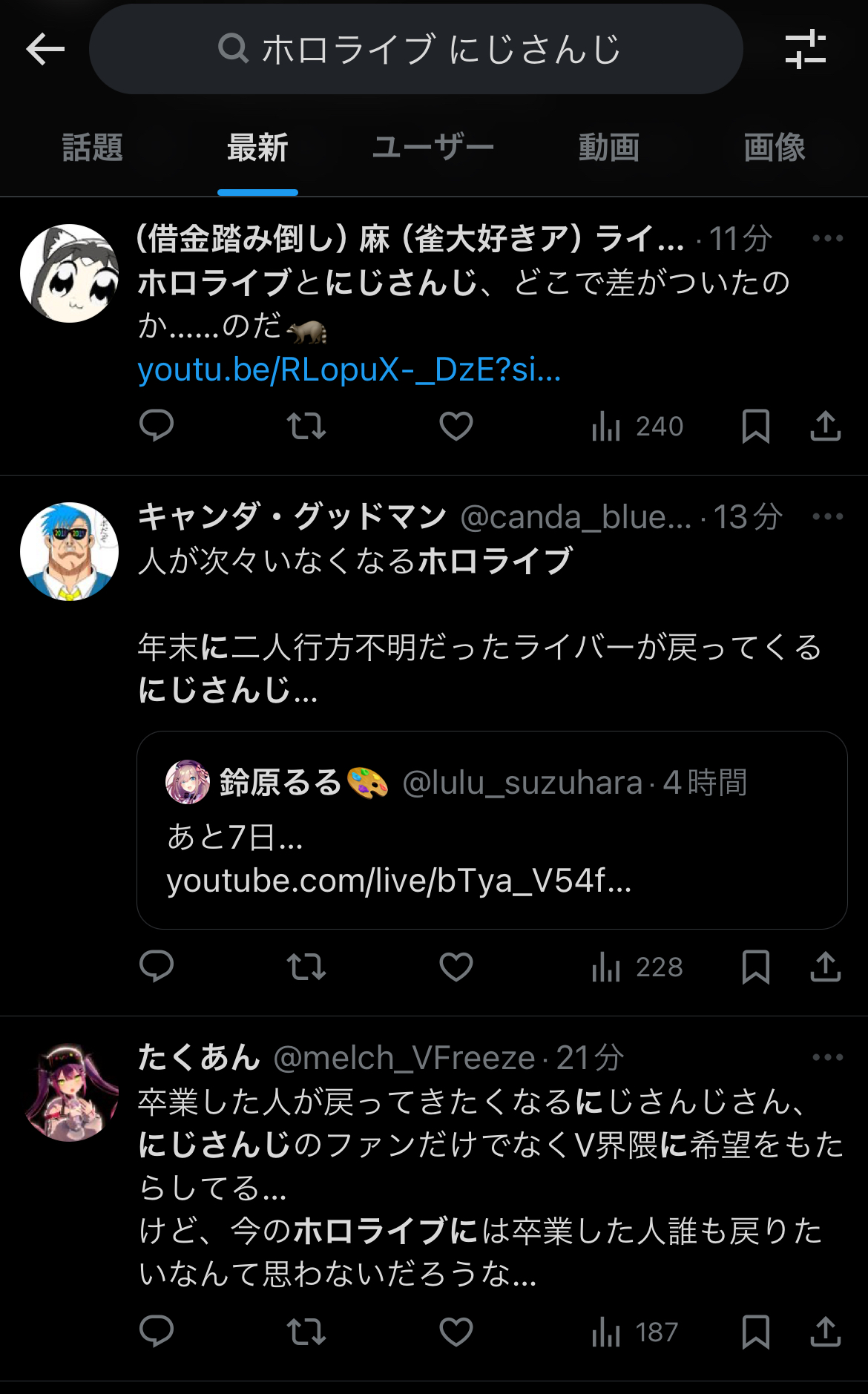Open more options on たくあん's post
868x1394 pixels.
[x=827, y=1057]
